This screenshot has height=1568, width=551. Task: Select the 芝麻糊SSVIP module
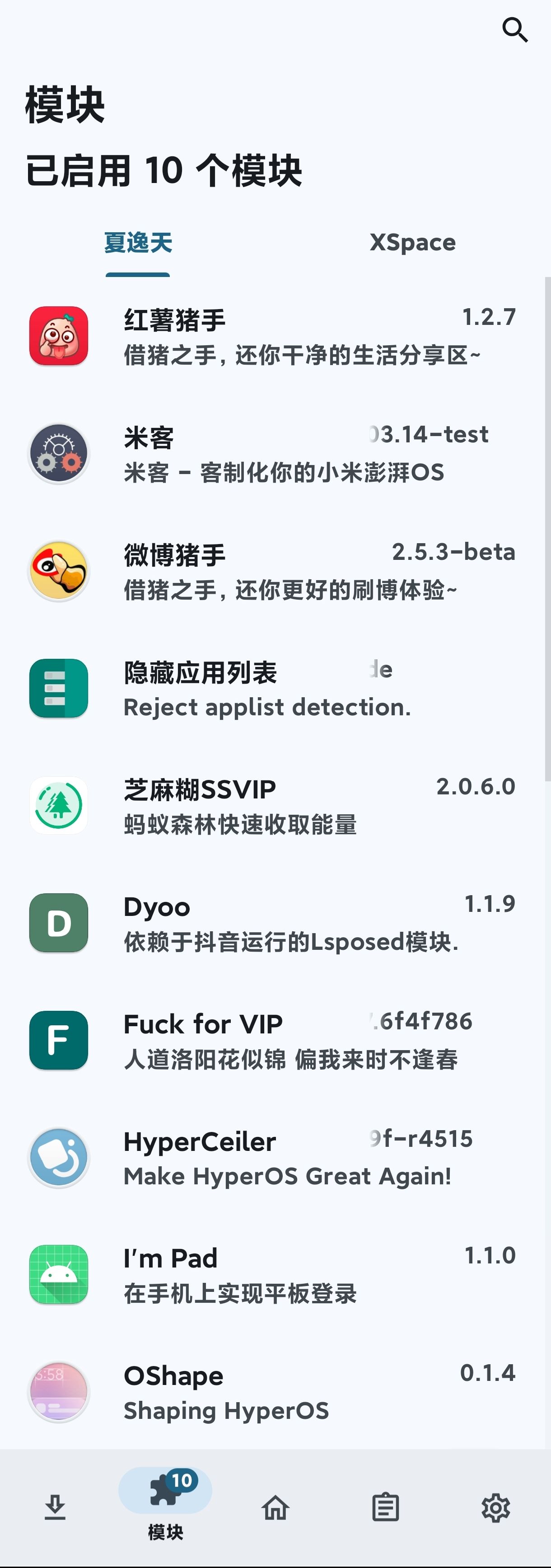(274, 806)
